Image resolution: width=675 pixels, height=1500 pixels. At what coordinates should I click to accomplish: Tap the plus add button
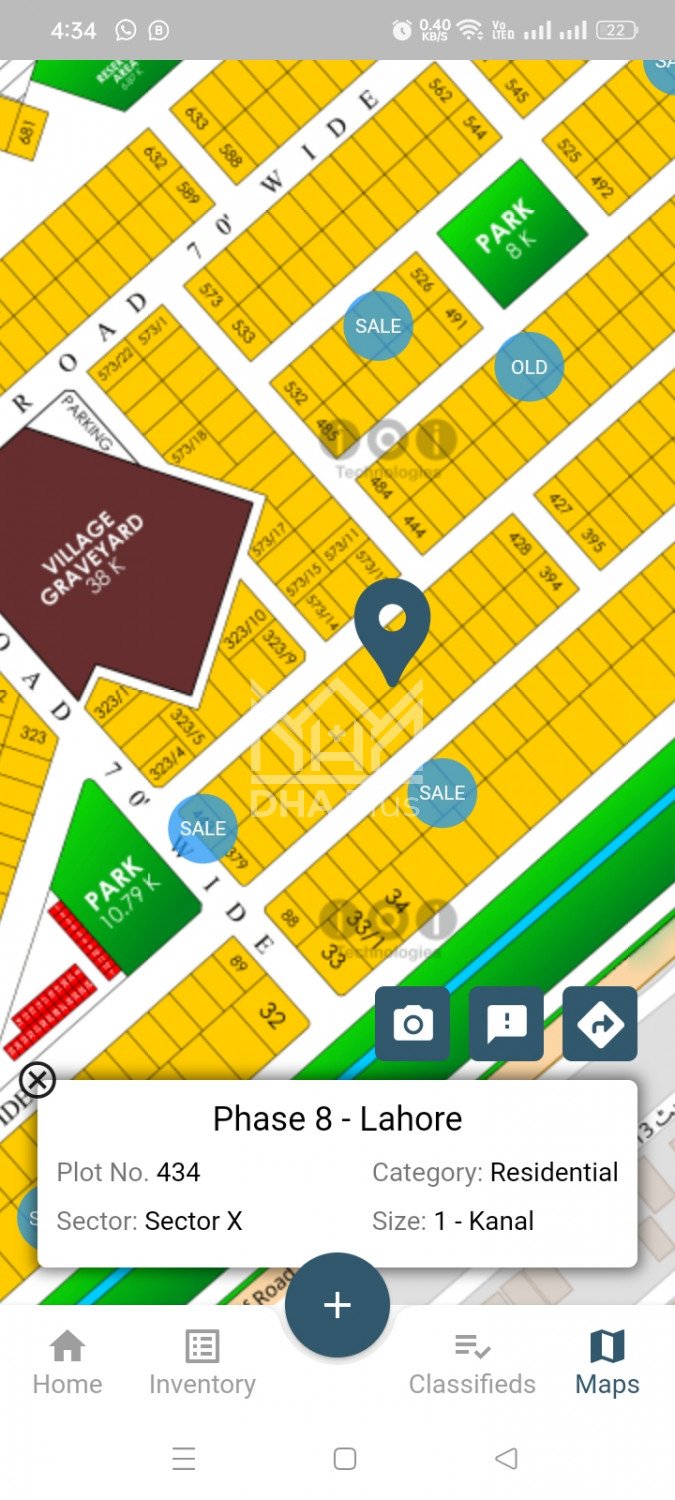point(337,1305)
